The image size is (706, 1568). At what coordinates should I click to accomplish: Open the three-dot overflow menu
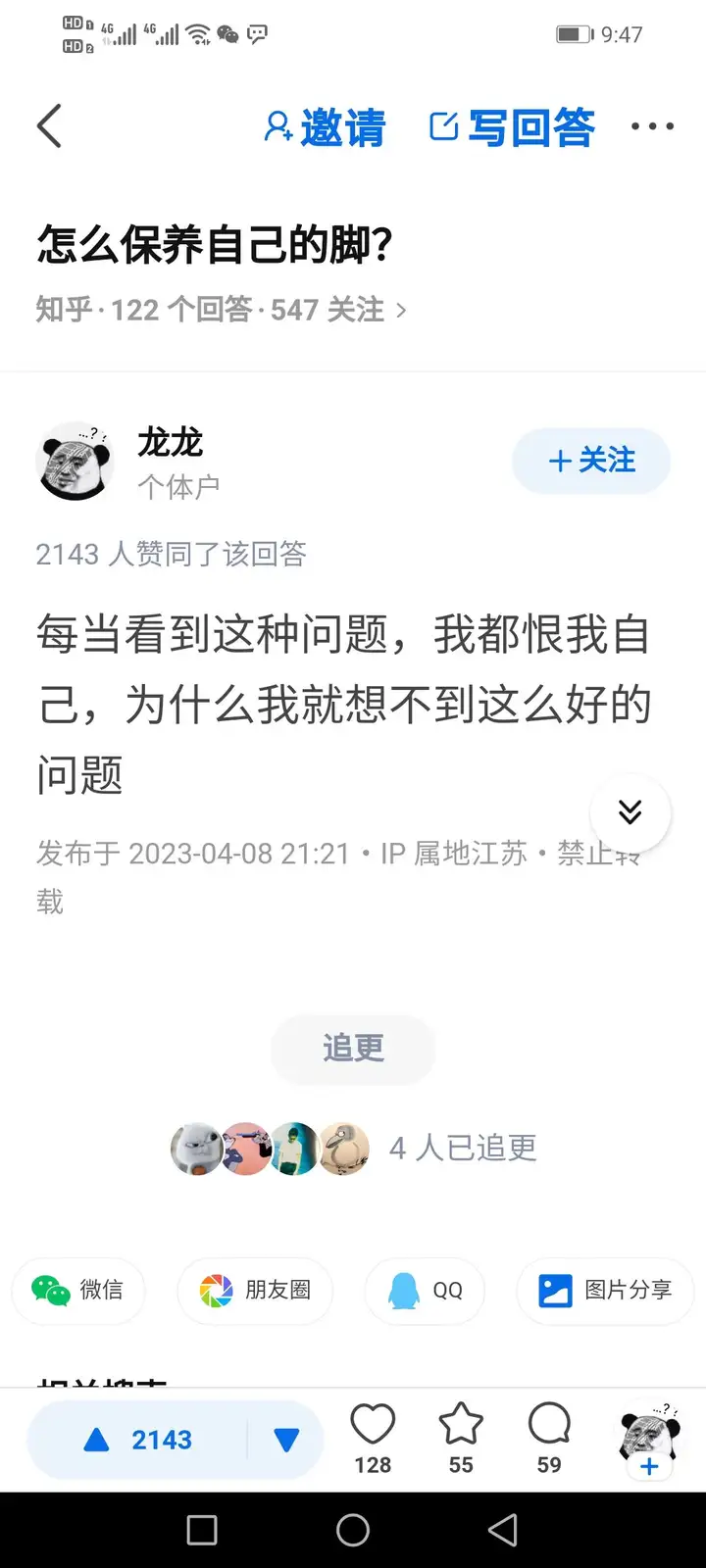click(x=652, y=126)
